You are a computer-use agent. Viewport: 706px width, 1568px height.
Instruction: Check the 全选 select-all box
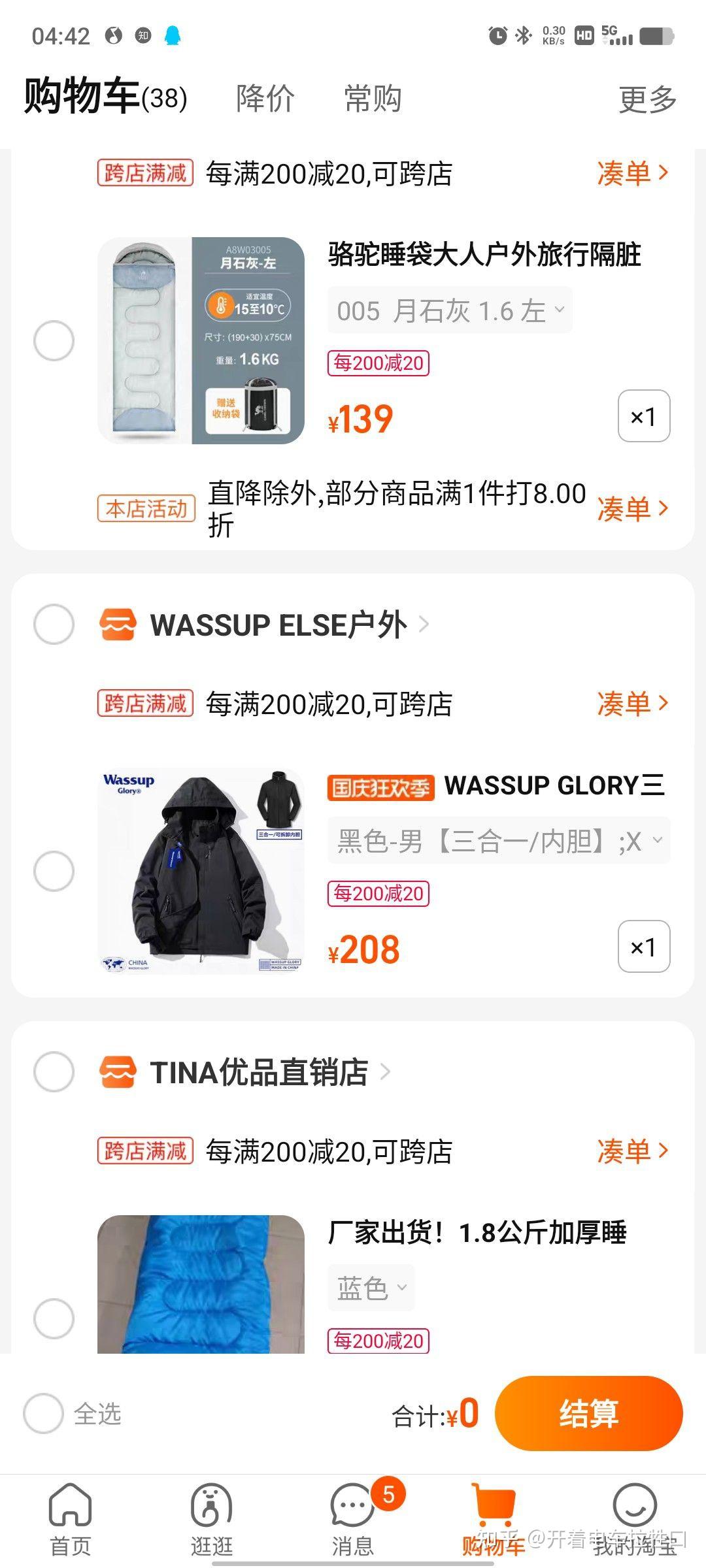click(x=43, y=1413)
